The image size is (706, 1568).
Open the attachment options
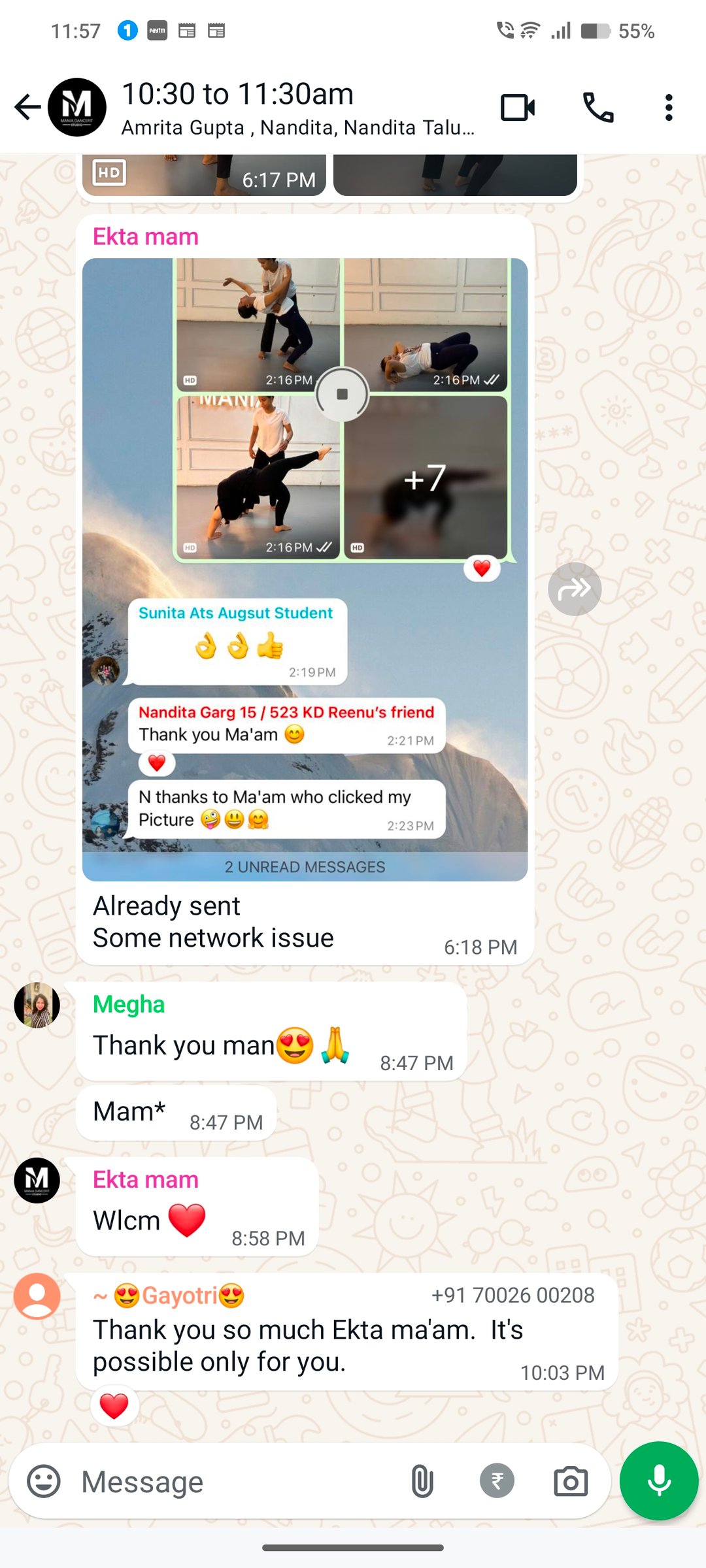coord(422,1481)
